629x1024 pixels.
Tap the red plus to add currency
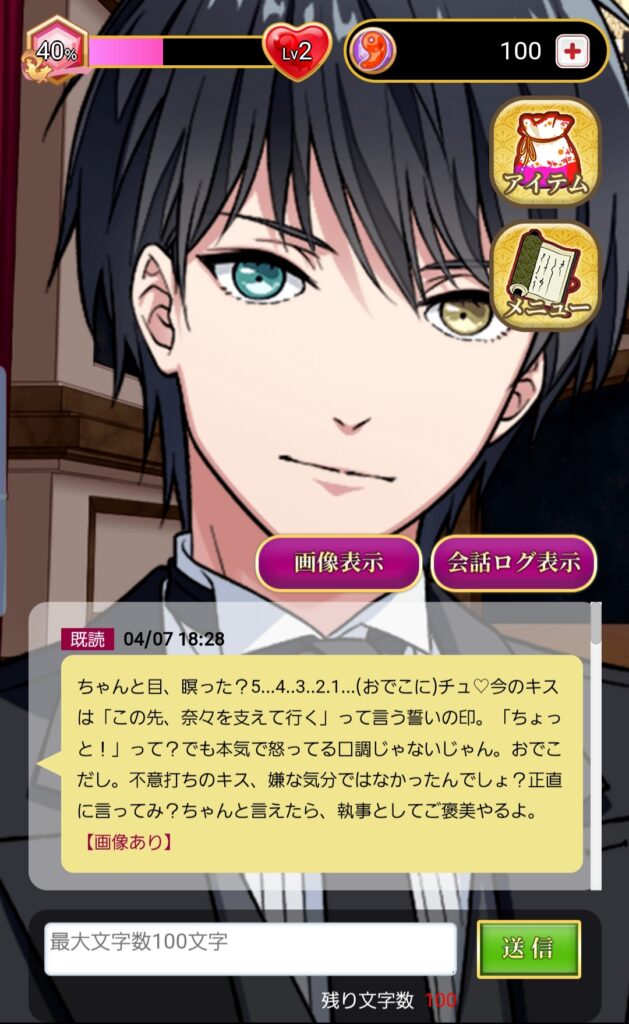pyautogui.click(x=572, y=51)
